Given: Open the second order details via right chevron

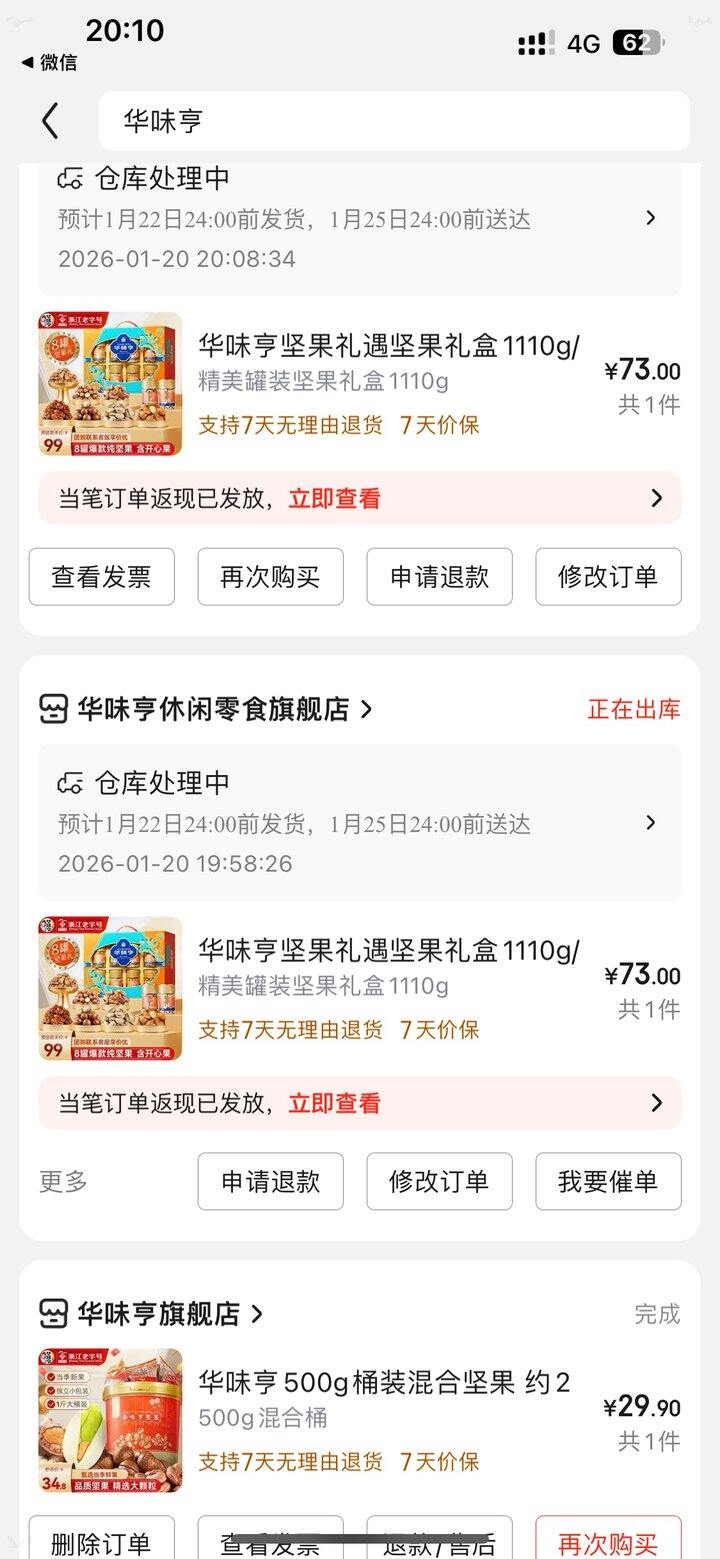Looking at the screenshot, I should (651, 823).
